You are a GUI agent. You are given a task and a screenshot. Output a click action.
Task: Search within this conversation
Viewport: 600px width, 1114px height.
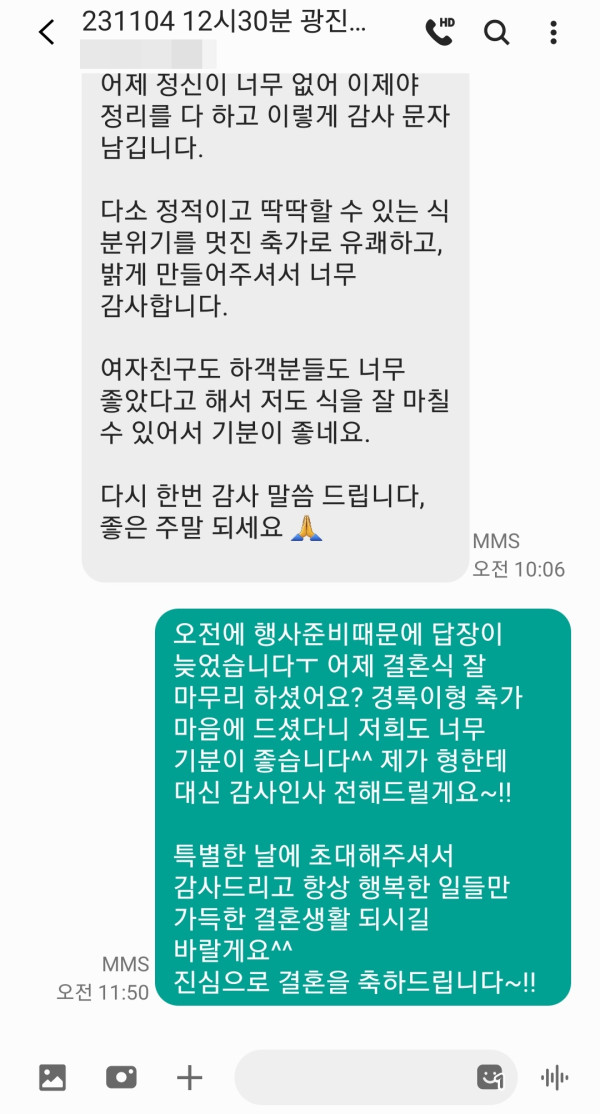click(x=496, y=32)
